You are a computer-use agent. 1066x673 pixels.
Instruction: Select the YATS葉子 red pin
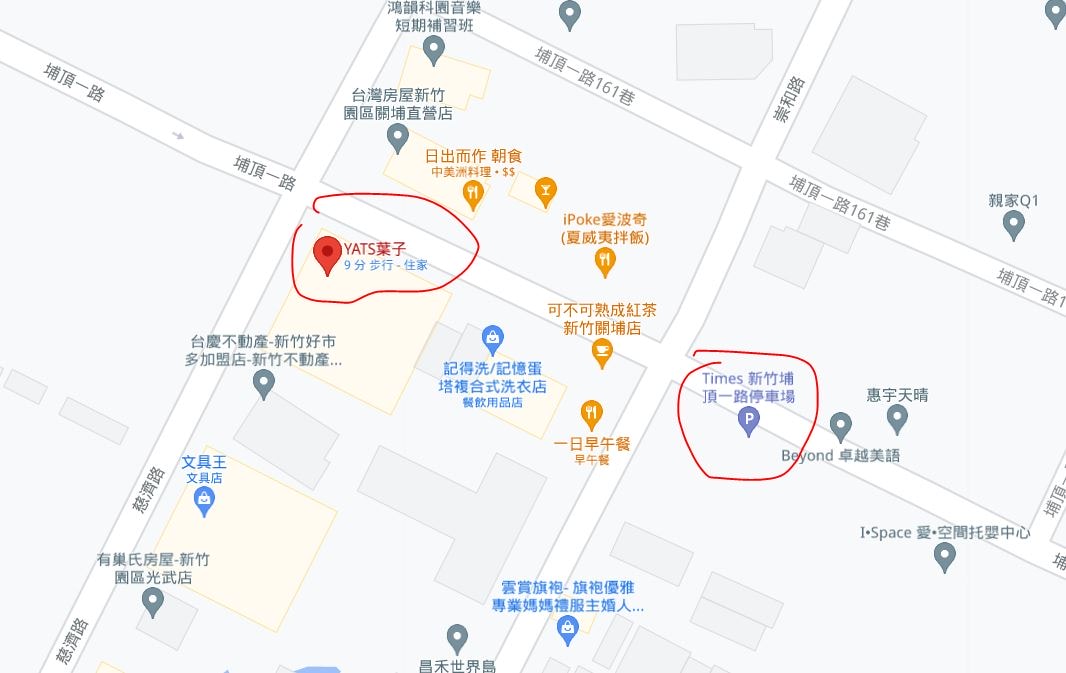point(326,255)
